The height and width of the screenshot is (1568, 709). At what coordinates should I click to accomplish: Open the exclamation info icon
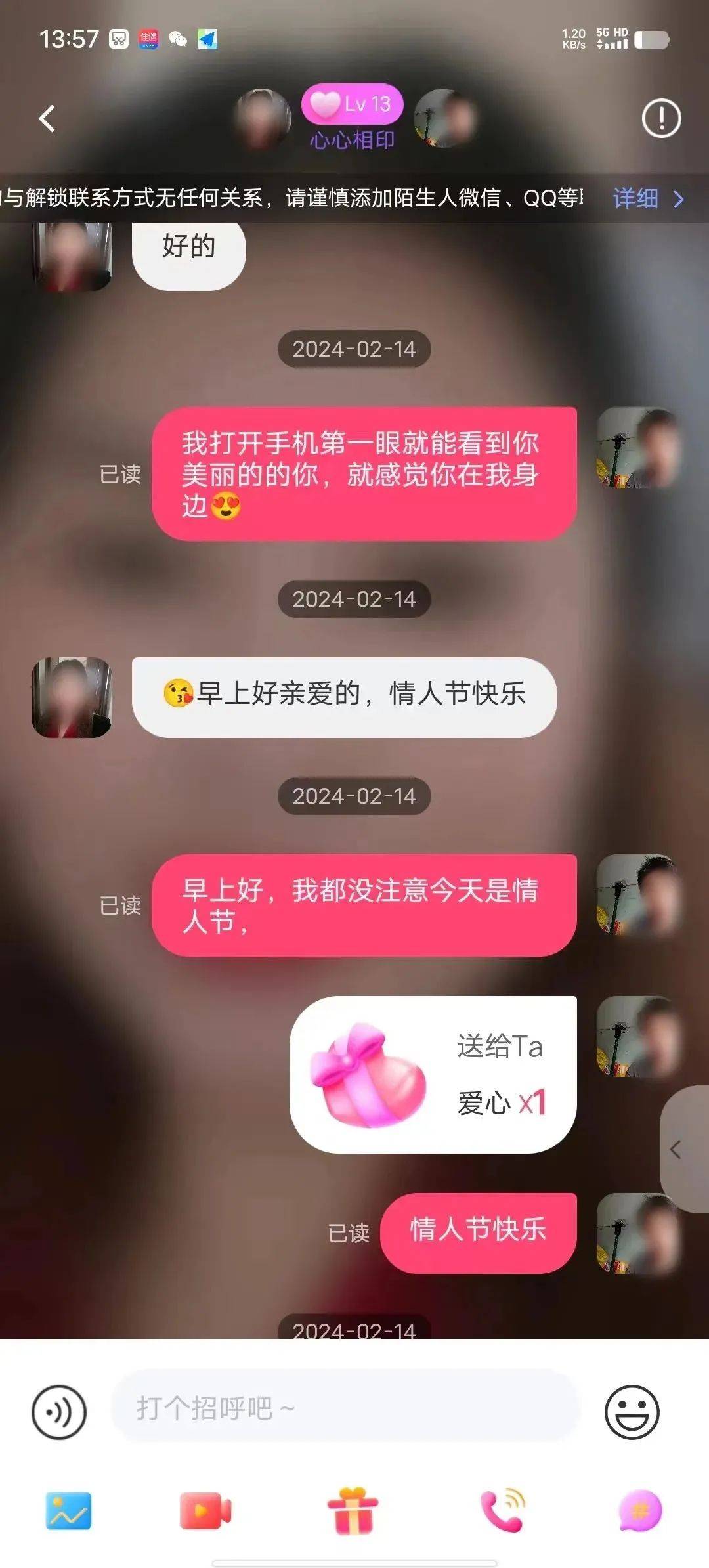[661, 118]
